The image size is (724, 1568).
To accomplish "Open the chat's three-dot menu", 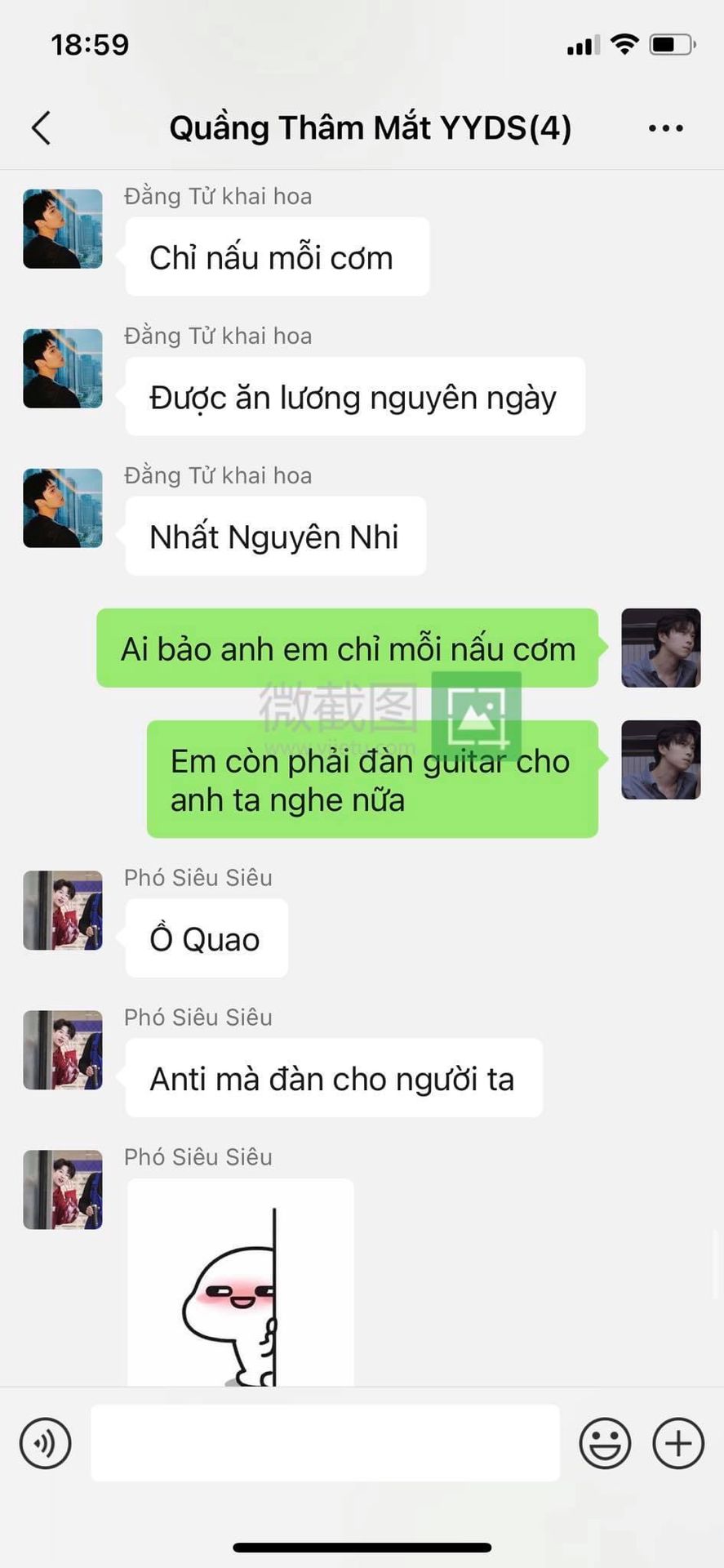I will click(666, 128).
